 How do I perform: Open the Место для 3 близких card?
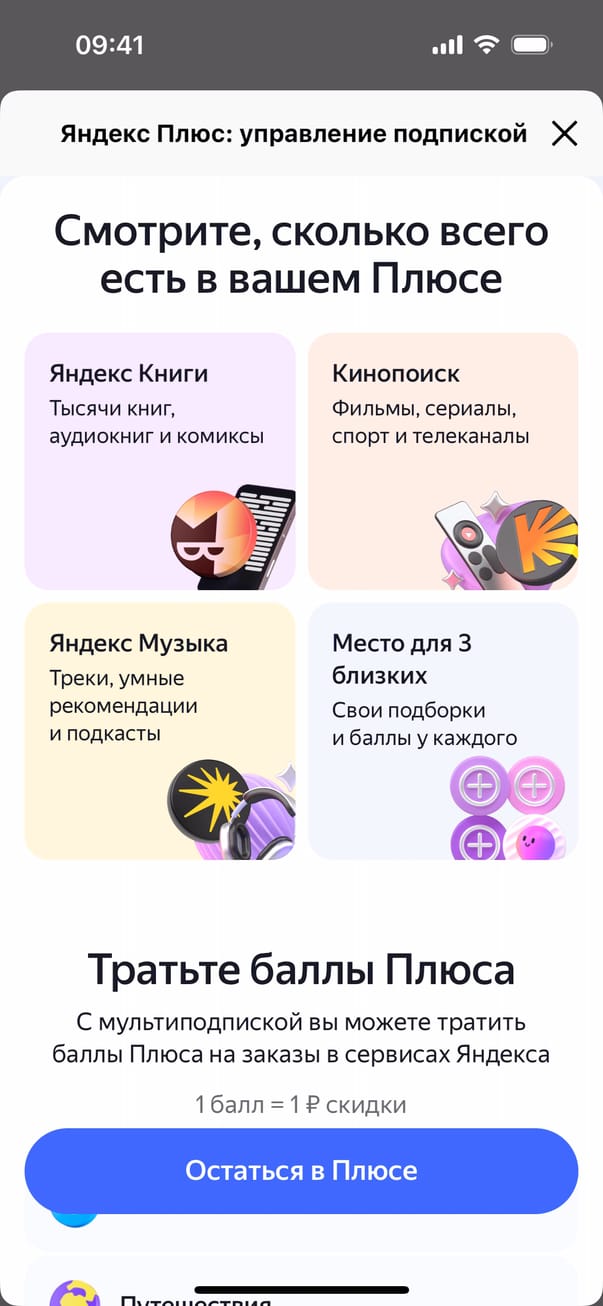[x=443, y=731]
